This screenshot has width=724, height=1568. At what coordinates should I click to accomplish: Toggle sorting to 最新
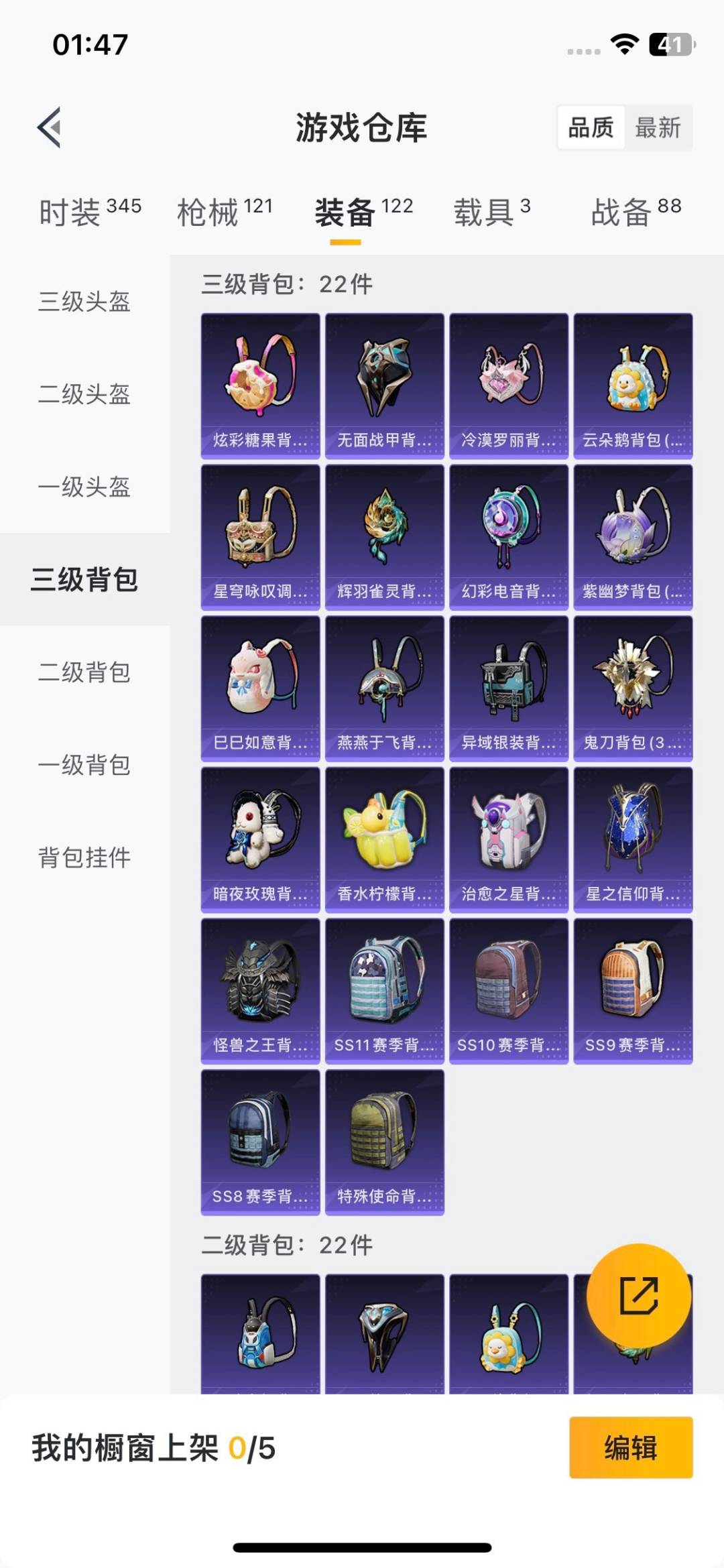click(658, 127)
